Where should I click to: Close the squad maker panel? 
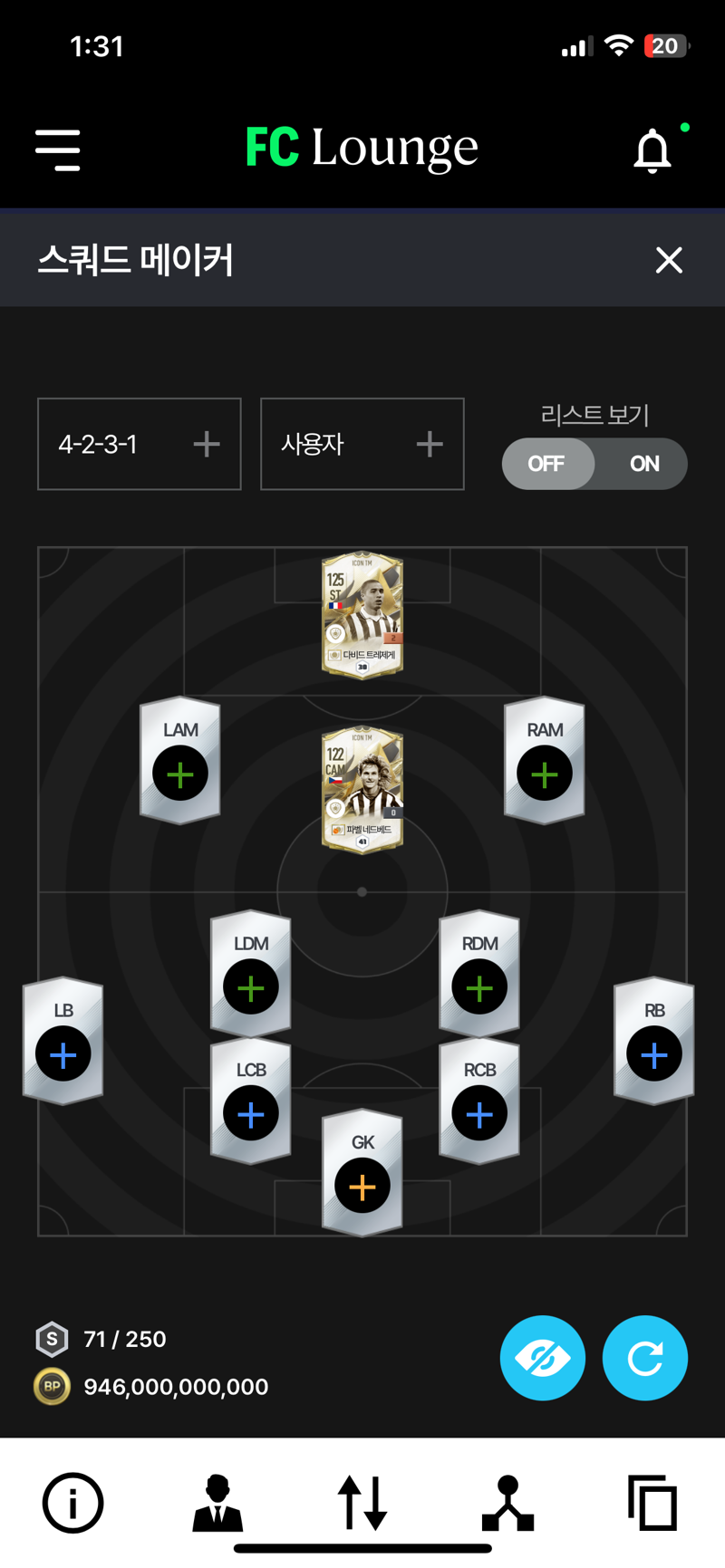pos(669,260)
